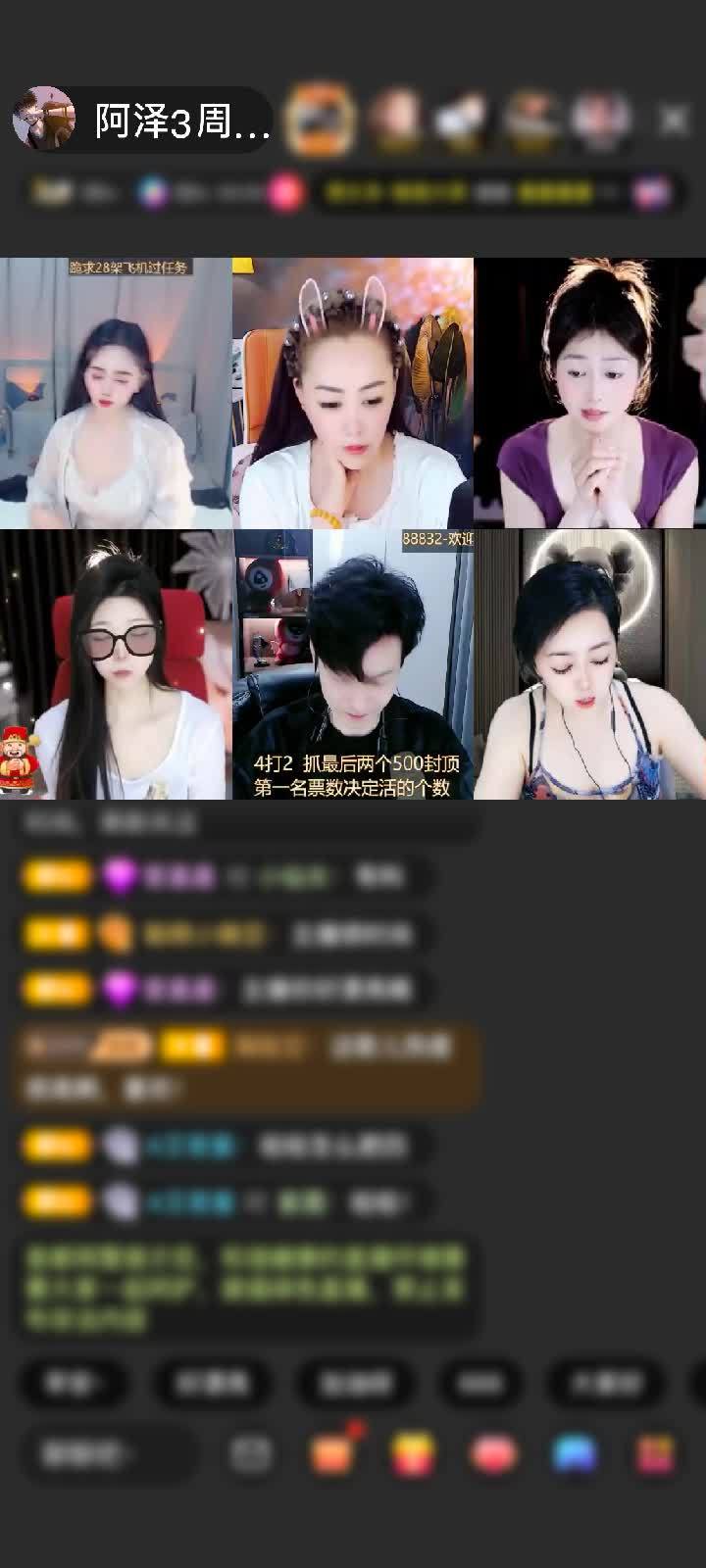The height and width of the screenshot is (1568, 706).
Task: Tap the 88832-欢迎 label on the center stream
Action: tap(437, 537)
